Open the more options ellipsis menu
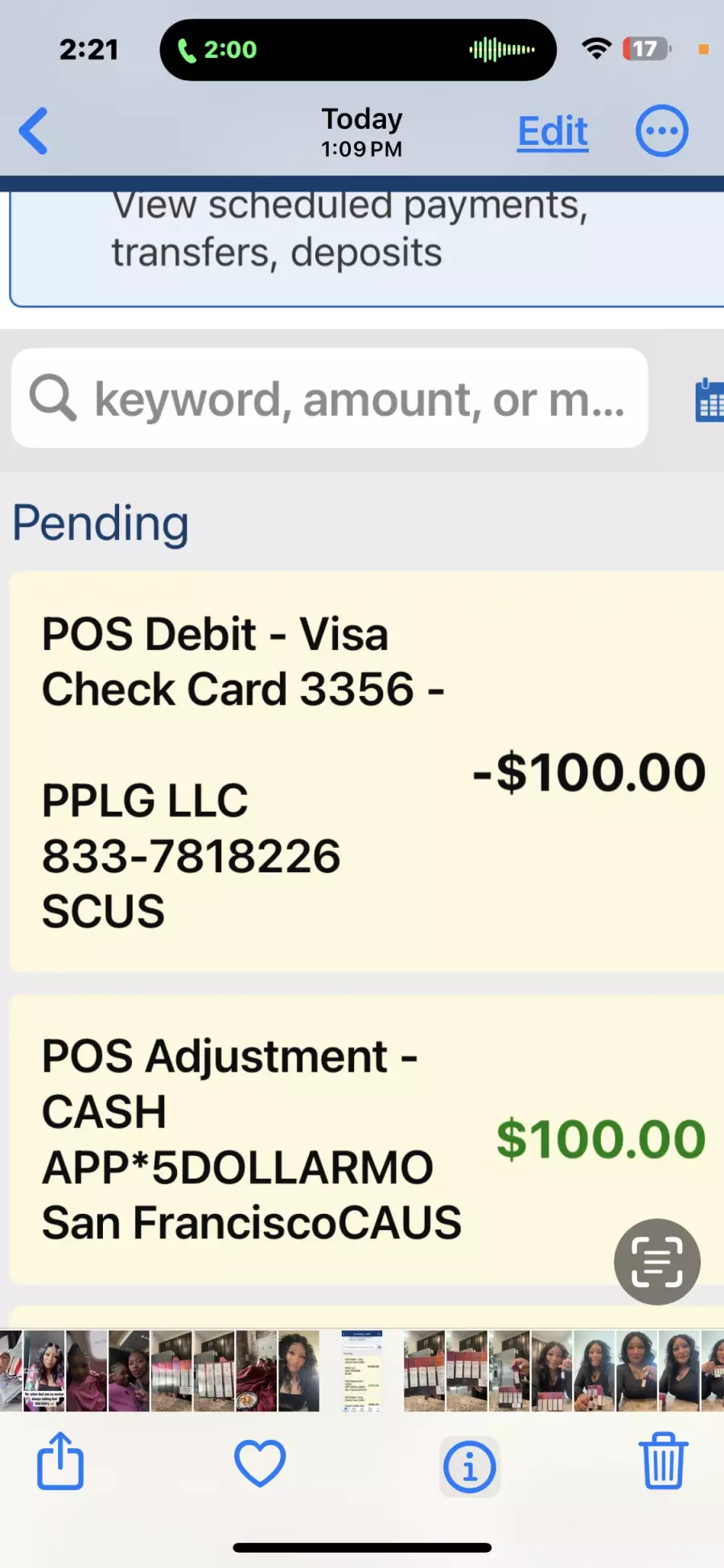724x1568 pixels. tap(662, 131)
